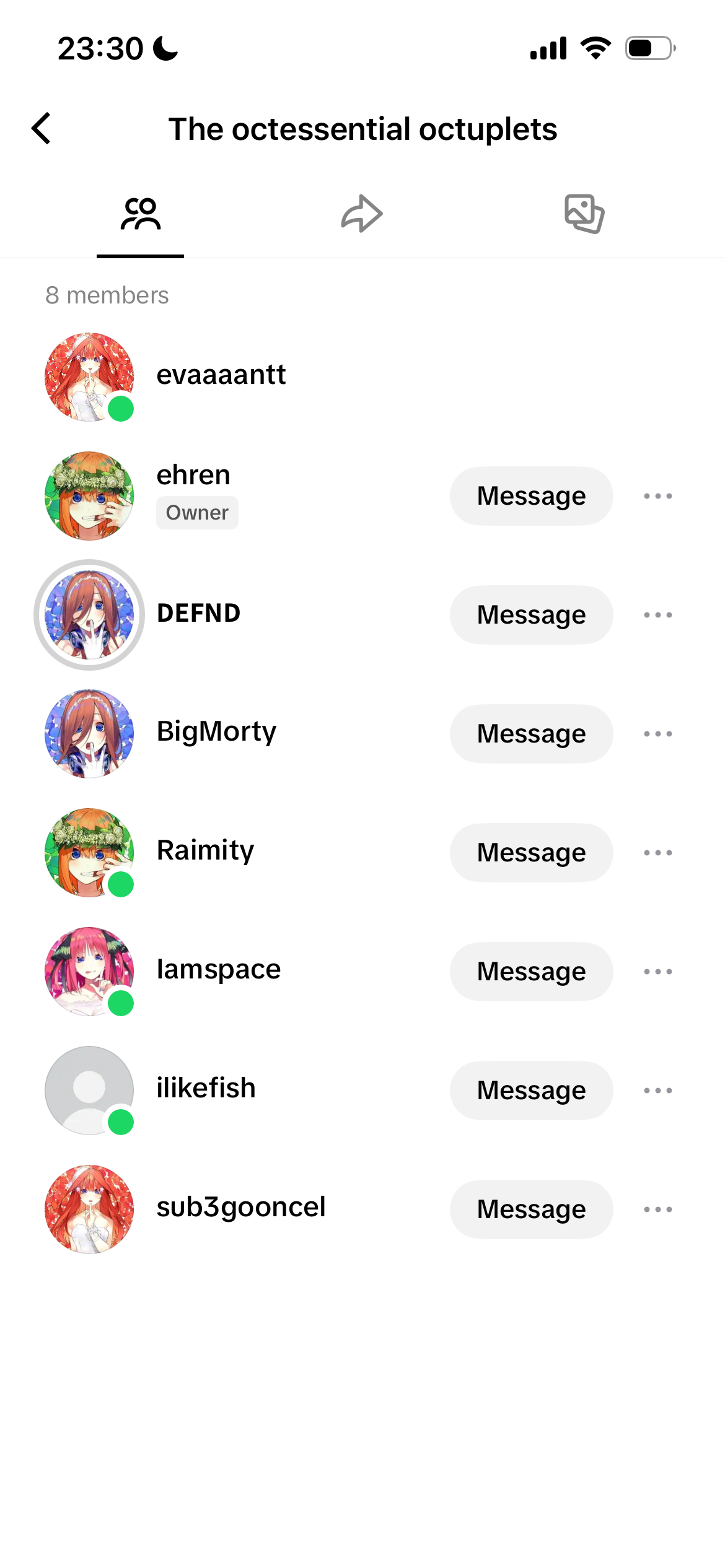The image size is (725, 1568).
Task: Show more options next to BigMorty
Action: pyautogui.click(x=657, y=734)
